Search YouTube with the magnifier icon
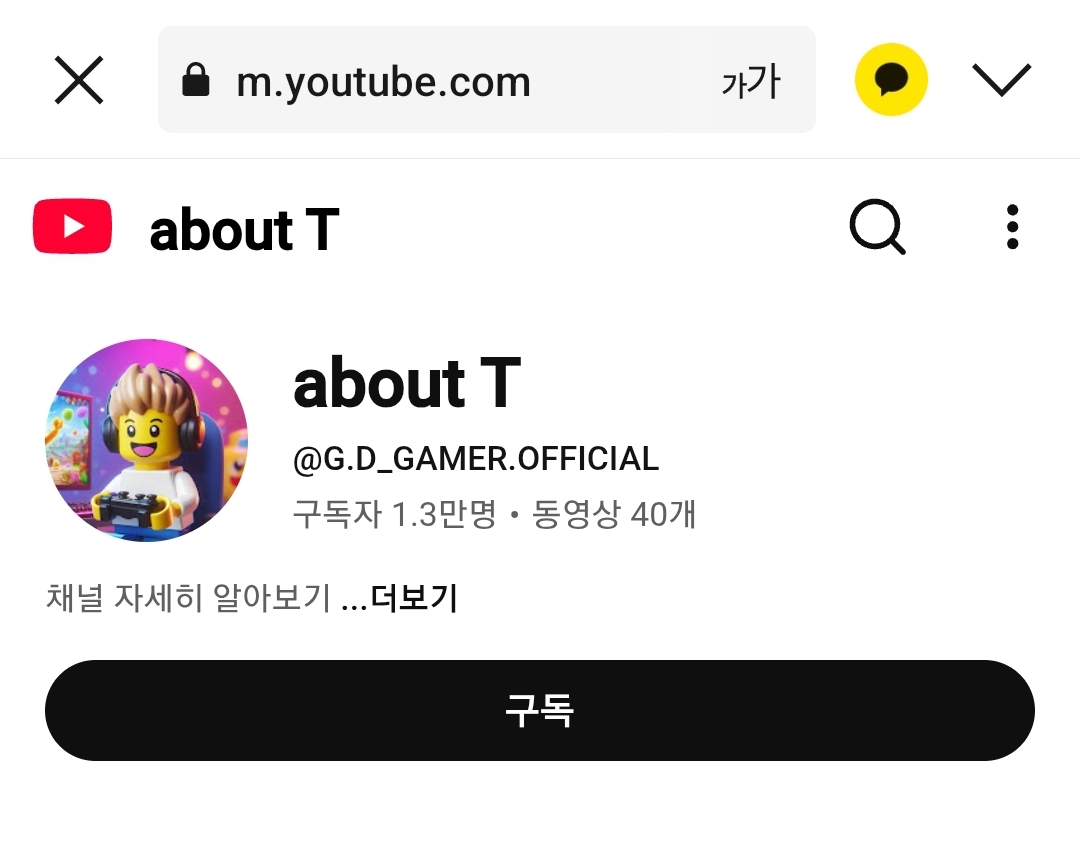Image resolution: width=1080 pixels, height=841 pixels. [877, 227]
